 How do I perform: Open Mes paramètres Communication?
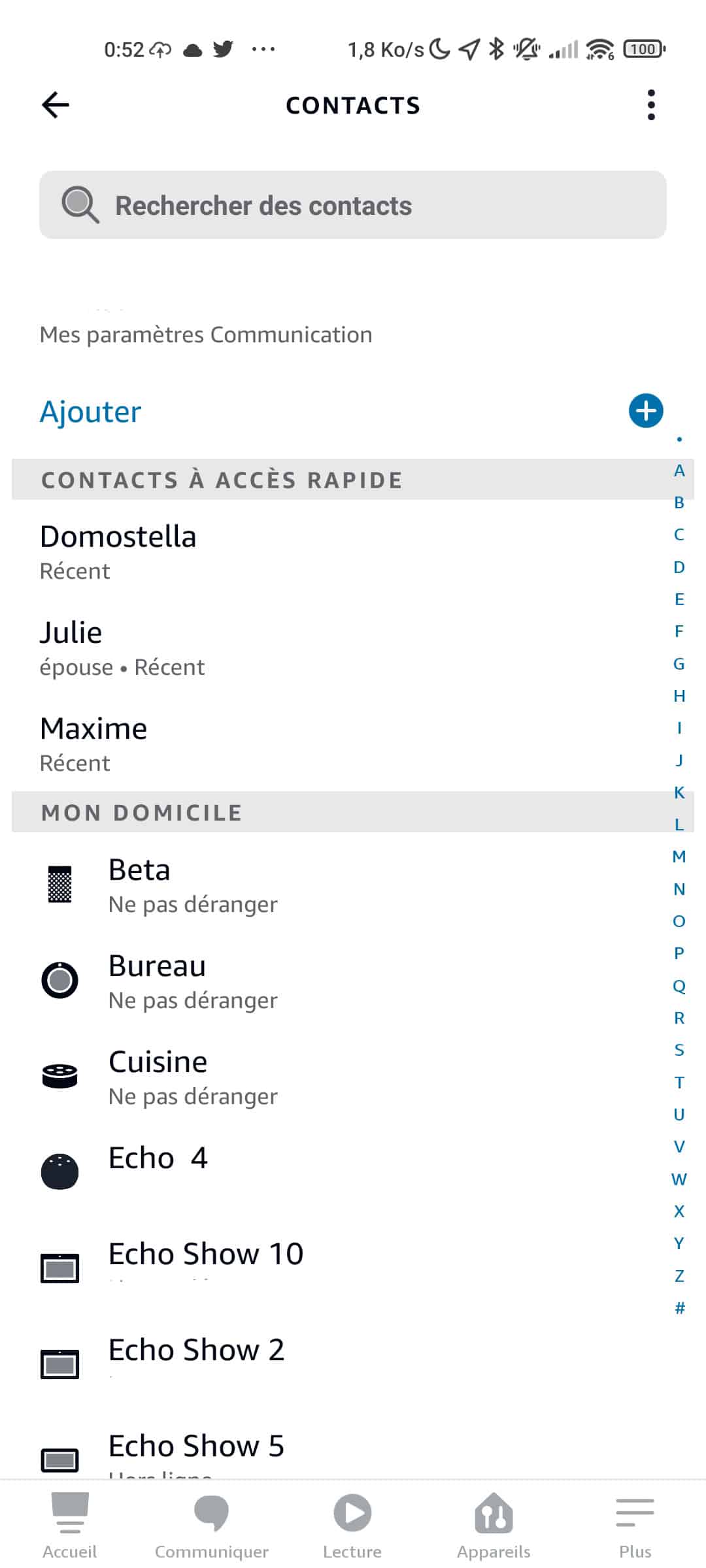[206, 335]
